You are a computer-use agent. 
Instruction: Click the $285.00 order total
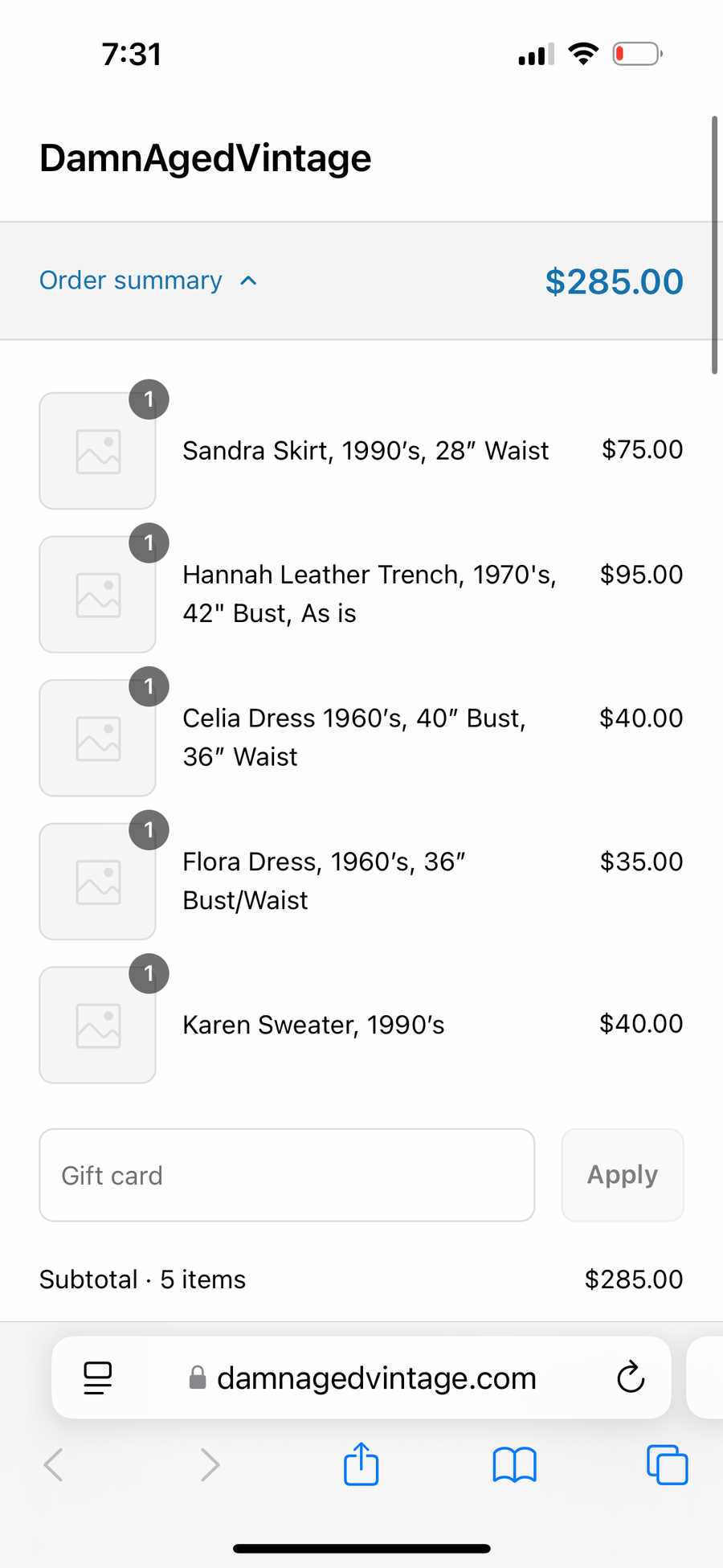tap(615, 280)
